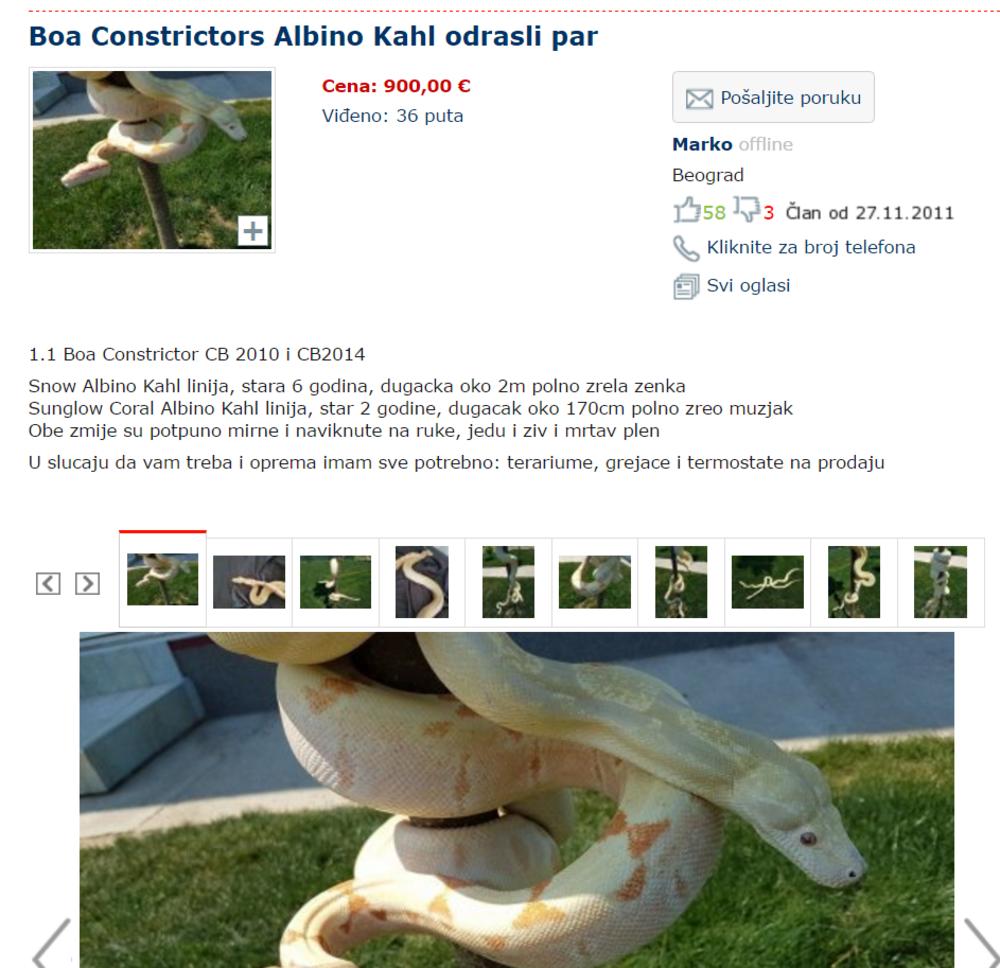Image resolution: width=1000 pixels, height=968 pixels.
Task: Open seller Marko's profile
Action: pyautogui.click(x=702, y=144)
